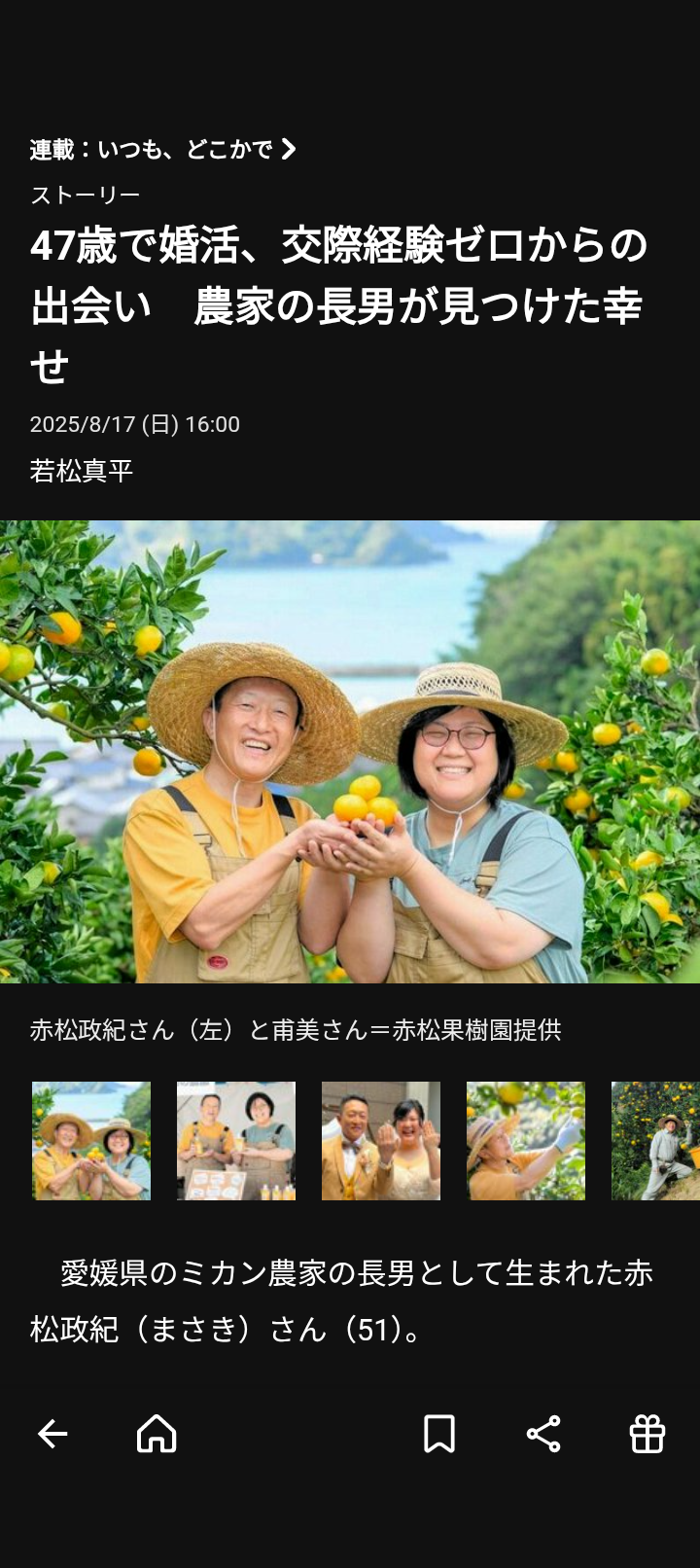This screenshot has height=1568, width=700.
Task: Open the third thumbnail showing the wedding attire
Action: pyautogui.click(x=381, y=1140)
